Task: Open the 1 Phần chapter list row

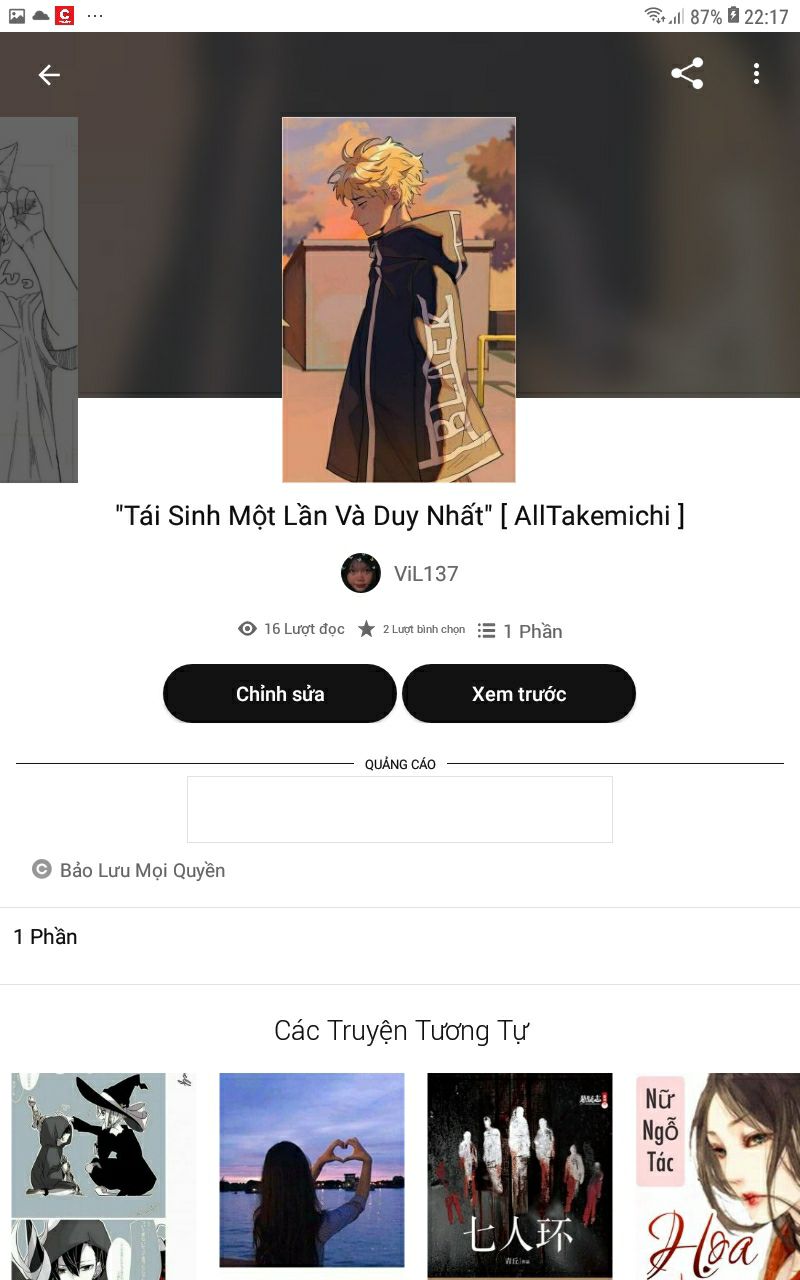Action: click(x=400, y=937)
